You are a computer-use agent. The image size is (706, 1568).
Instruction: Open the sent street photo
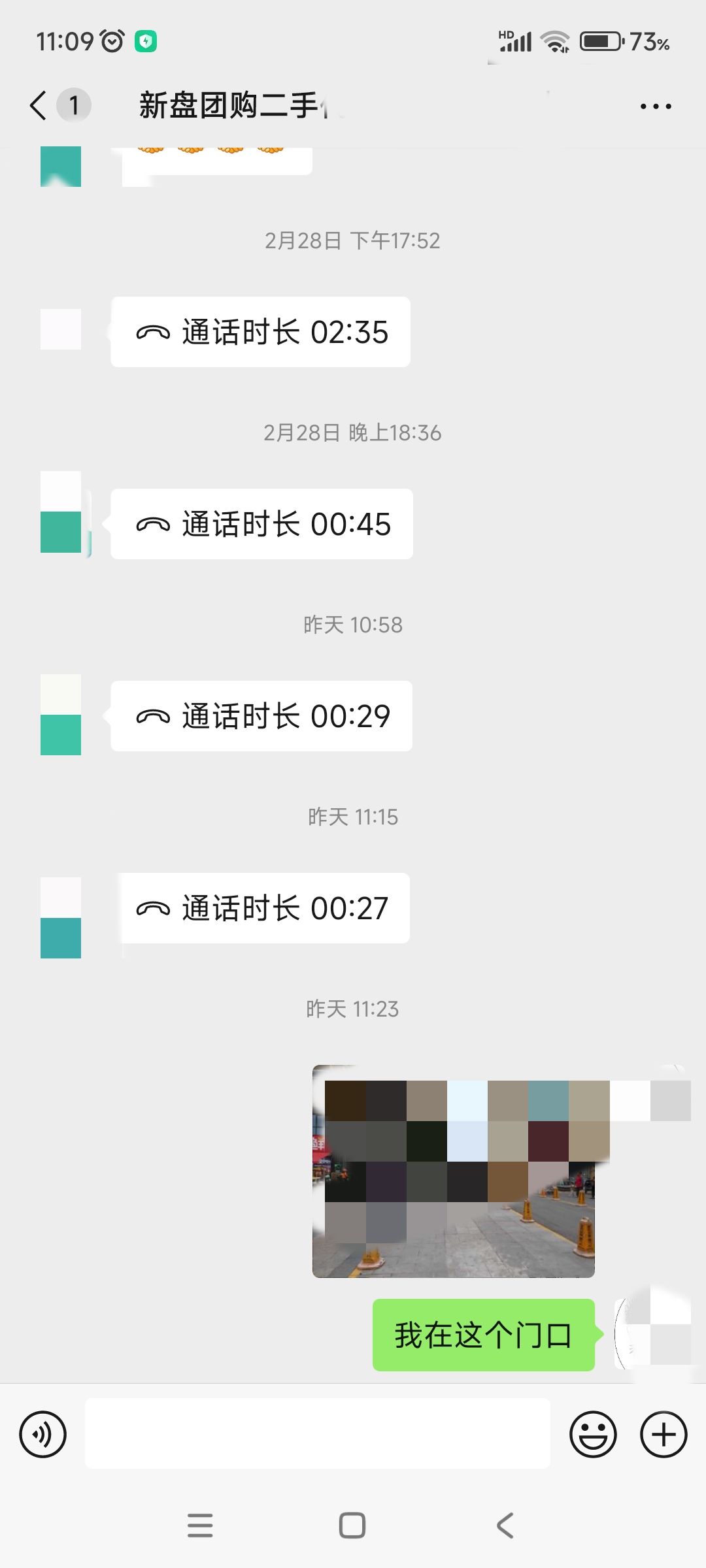(x=454, y=1171)
